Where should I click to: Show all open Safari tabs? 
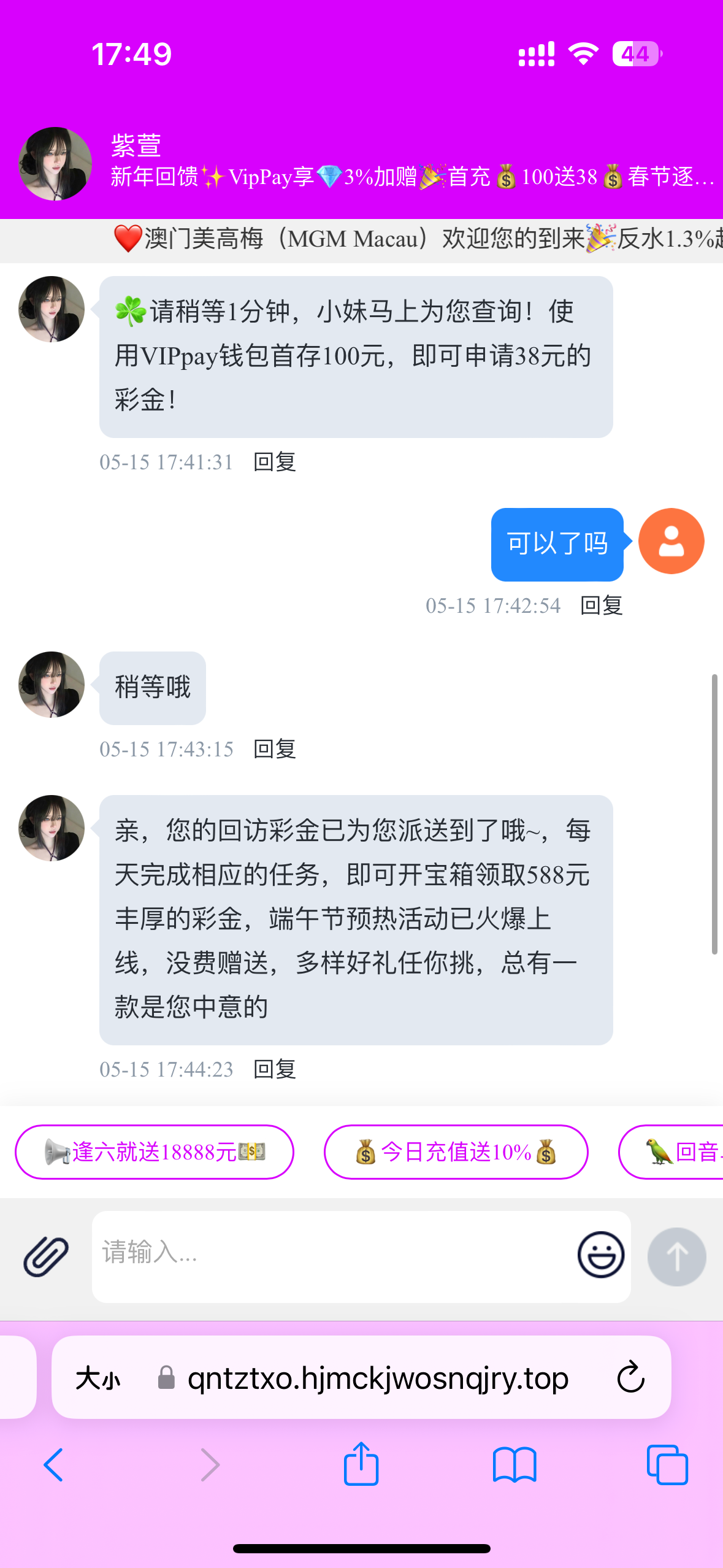click(667, 1464)
